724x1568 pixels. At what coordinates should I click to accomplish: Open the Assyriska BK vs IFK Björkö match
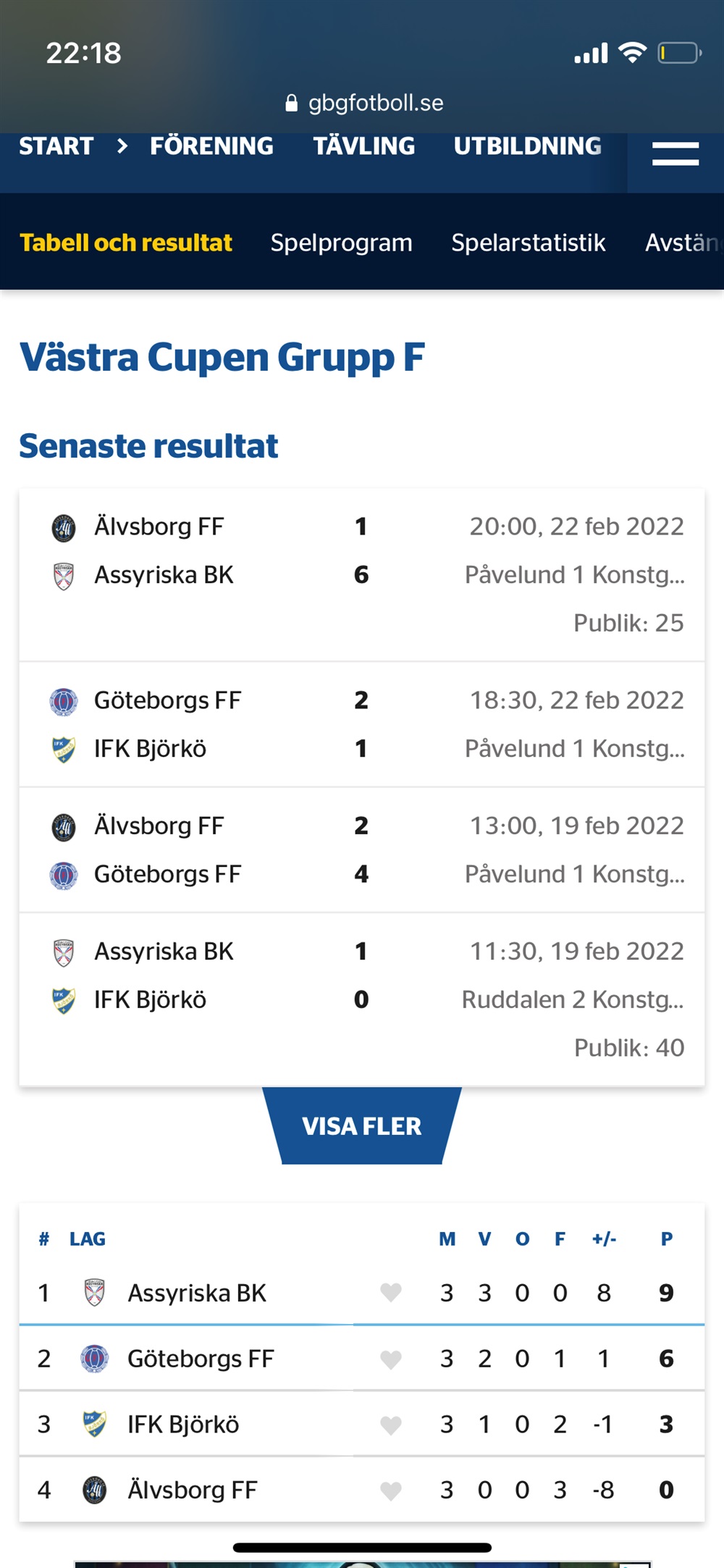(362, 999)
